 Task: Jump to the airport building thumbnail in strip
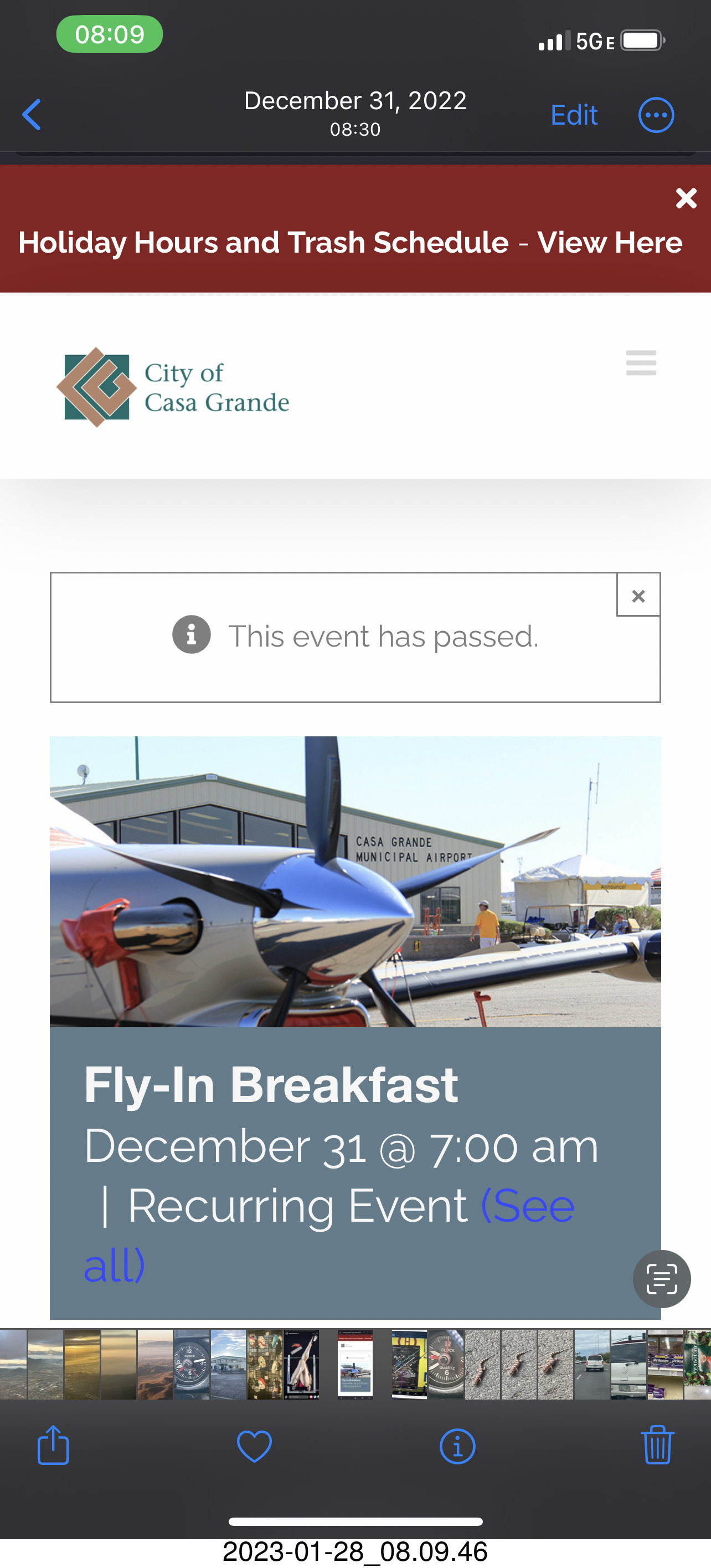click(228, 1364)
